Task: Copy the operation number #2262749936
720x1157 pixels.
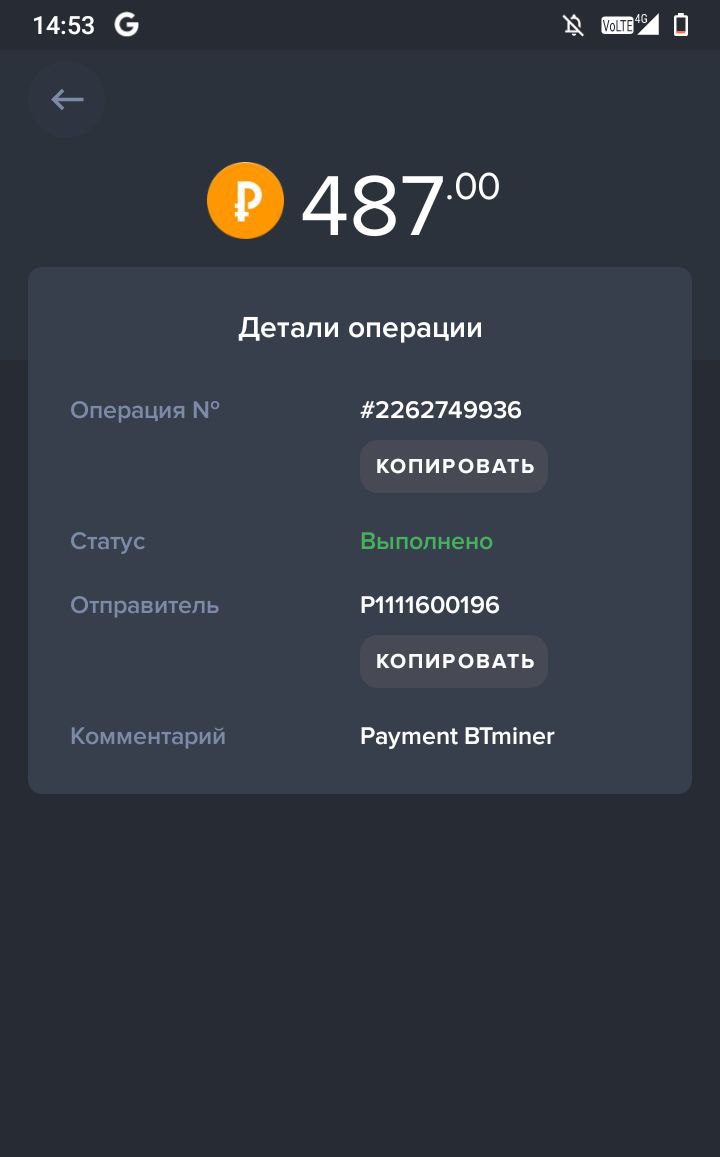Action: coord(454,466)
